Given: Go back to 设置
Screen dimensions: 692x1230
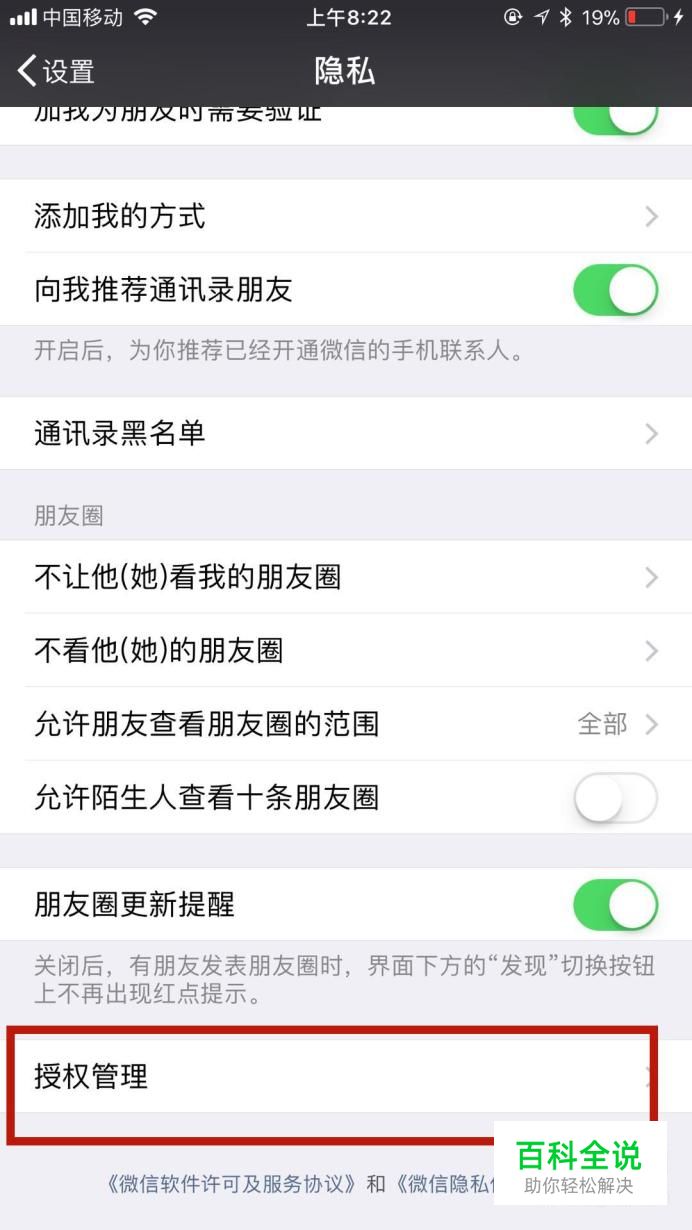Looking at the screenshot, I should pyautogui.click(x=57, y=71).
